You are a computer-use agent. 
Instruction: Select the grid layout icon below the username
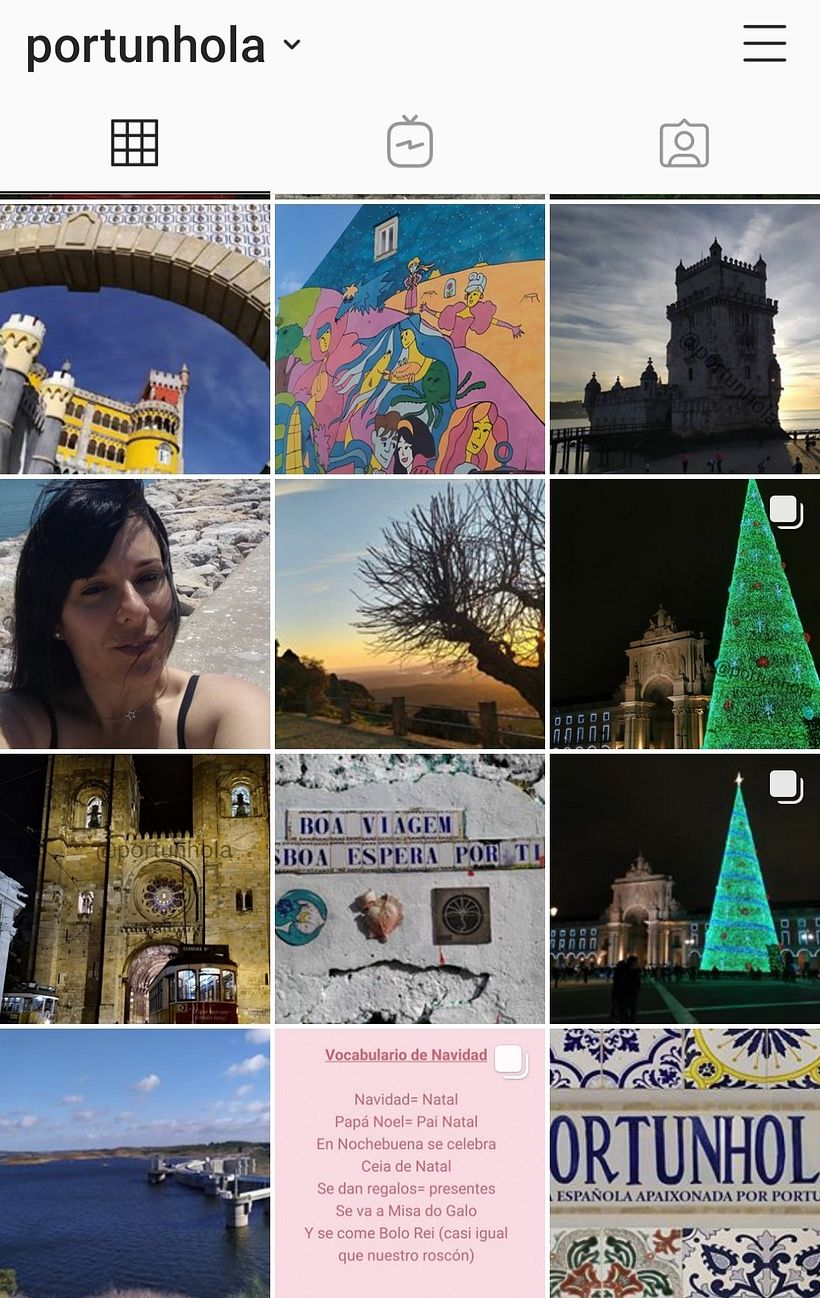(134, 142)
